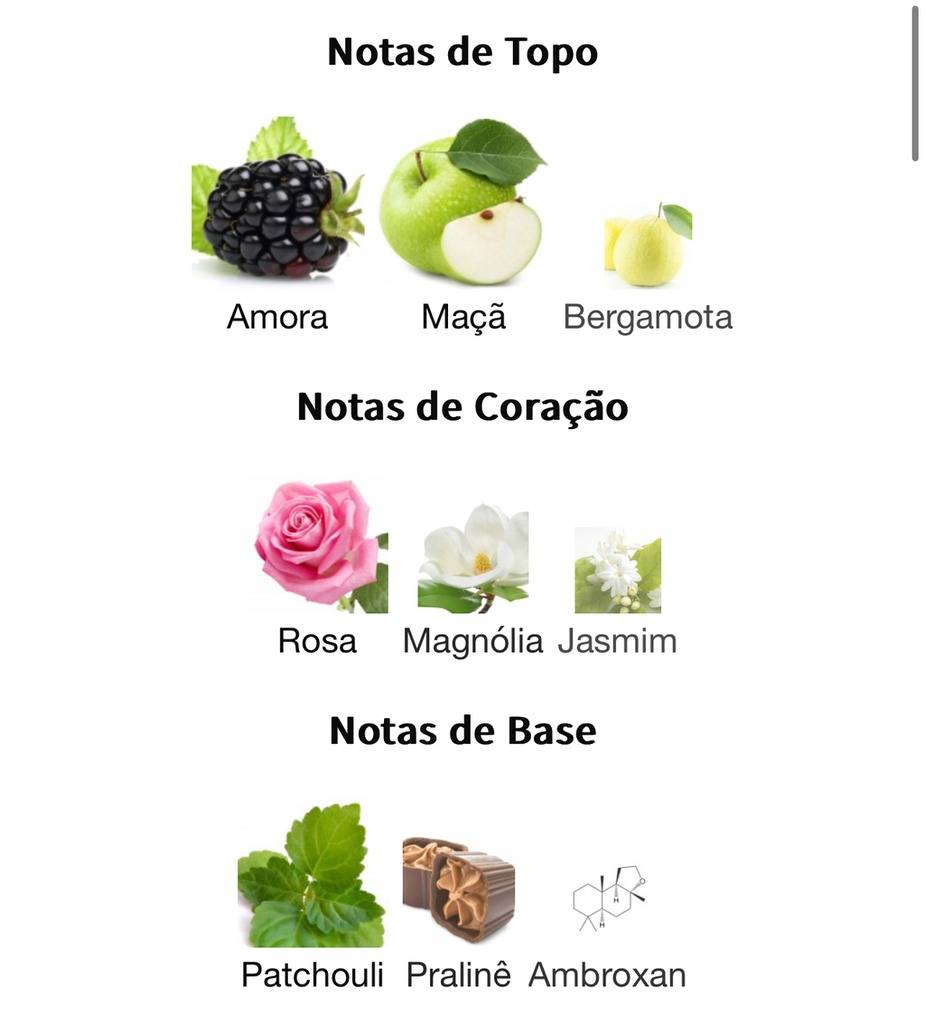
Task: View the Magnólia note
Action: (x=472, y=559)
